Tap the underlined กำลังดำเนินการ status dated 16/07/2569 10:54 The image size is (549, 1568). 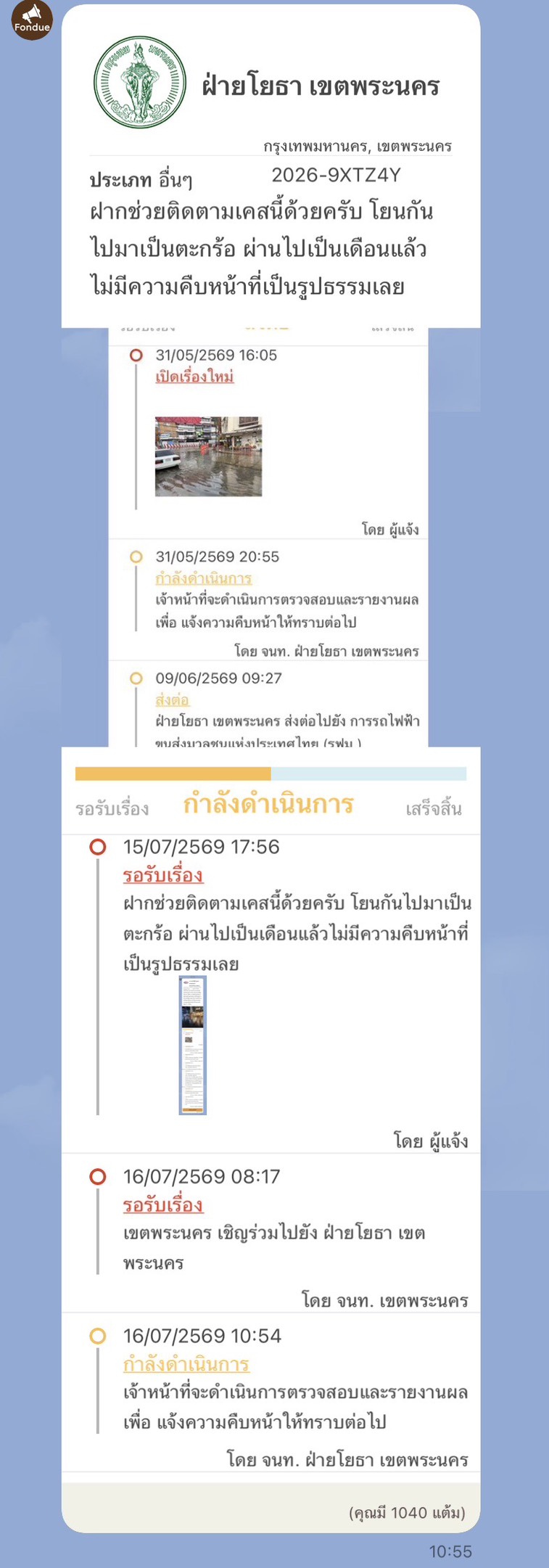tap(186, 1364)
